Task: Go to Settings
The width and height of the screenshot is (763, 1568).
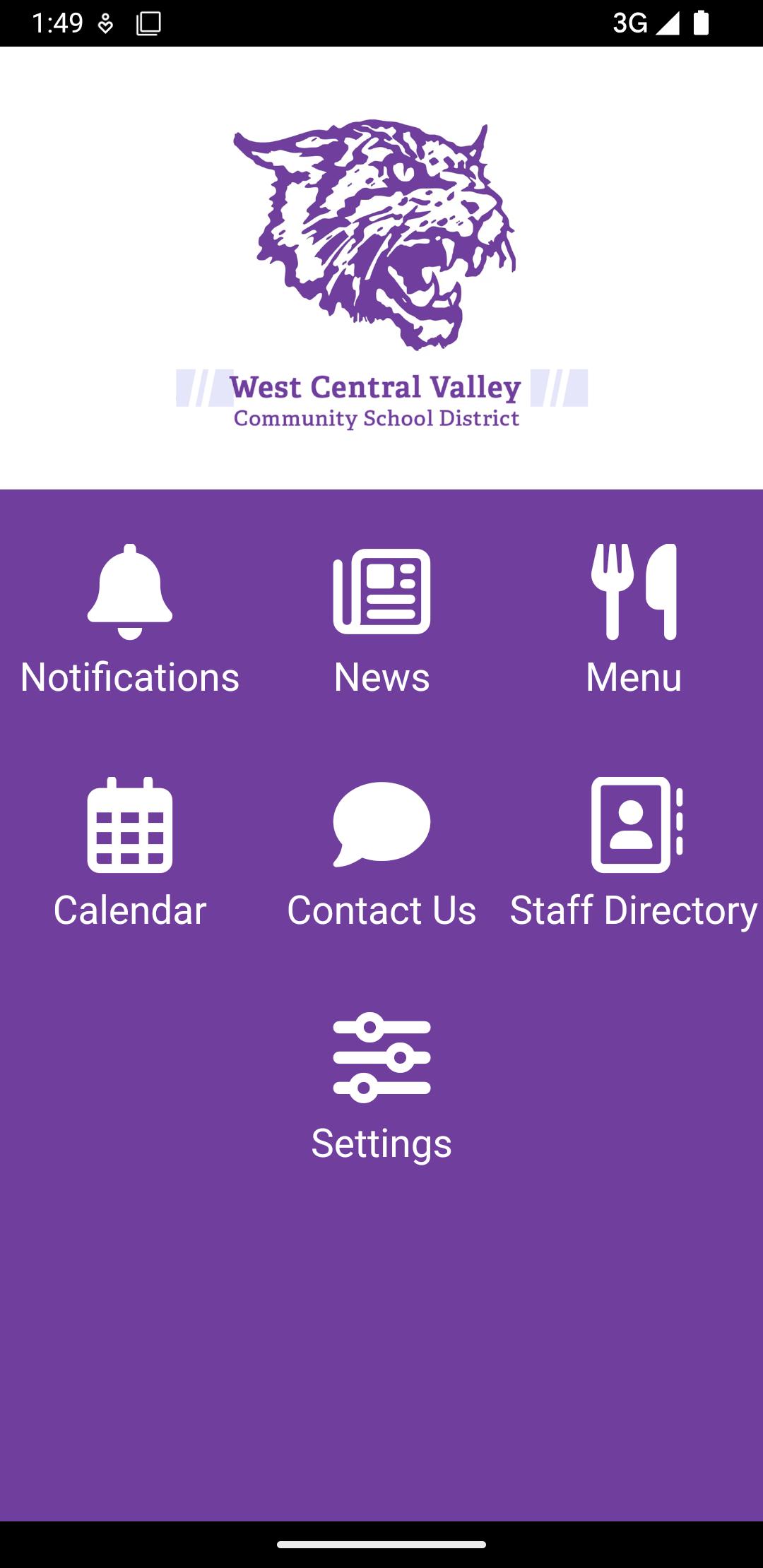Action: tap(381, 1088)
